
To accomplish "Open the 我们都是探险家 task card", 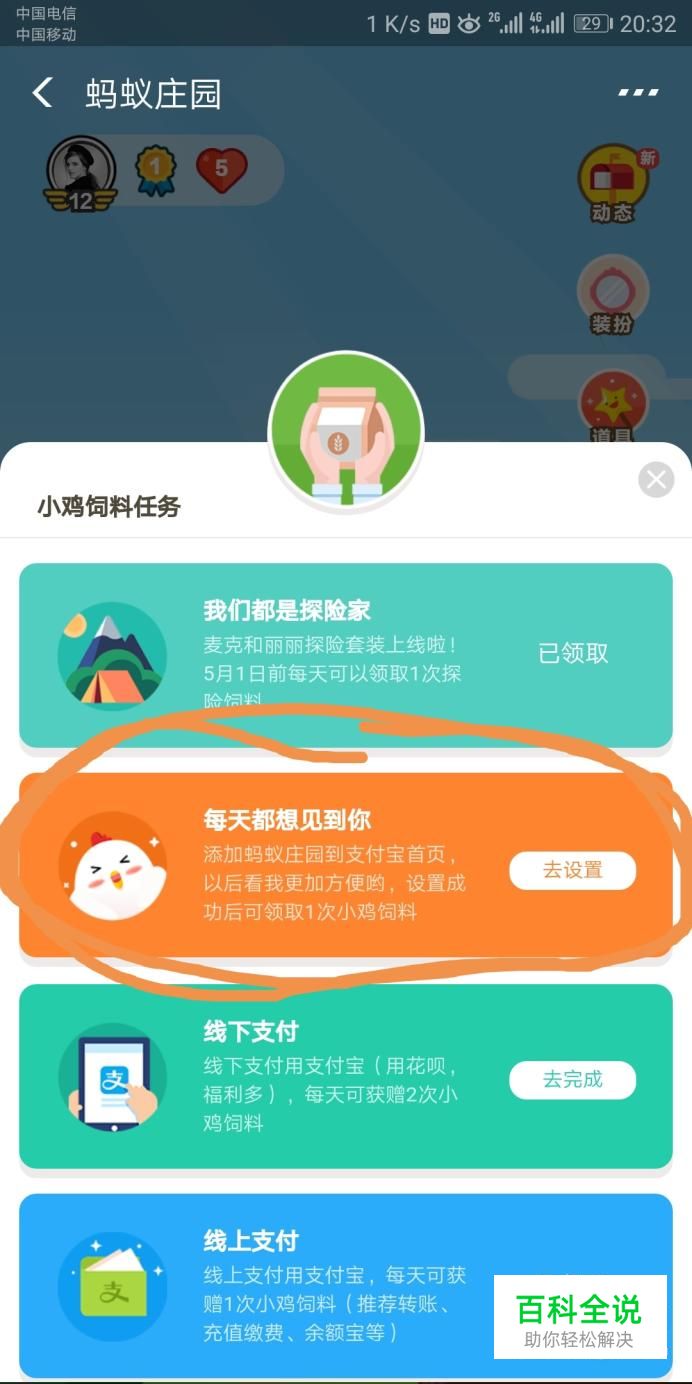I will [x=346, y=655].
